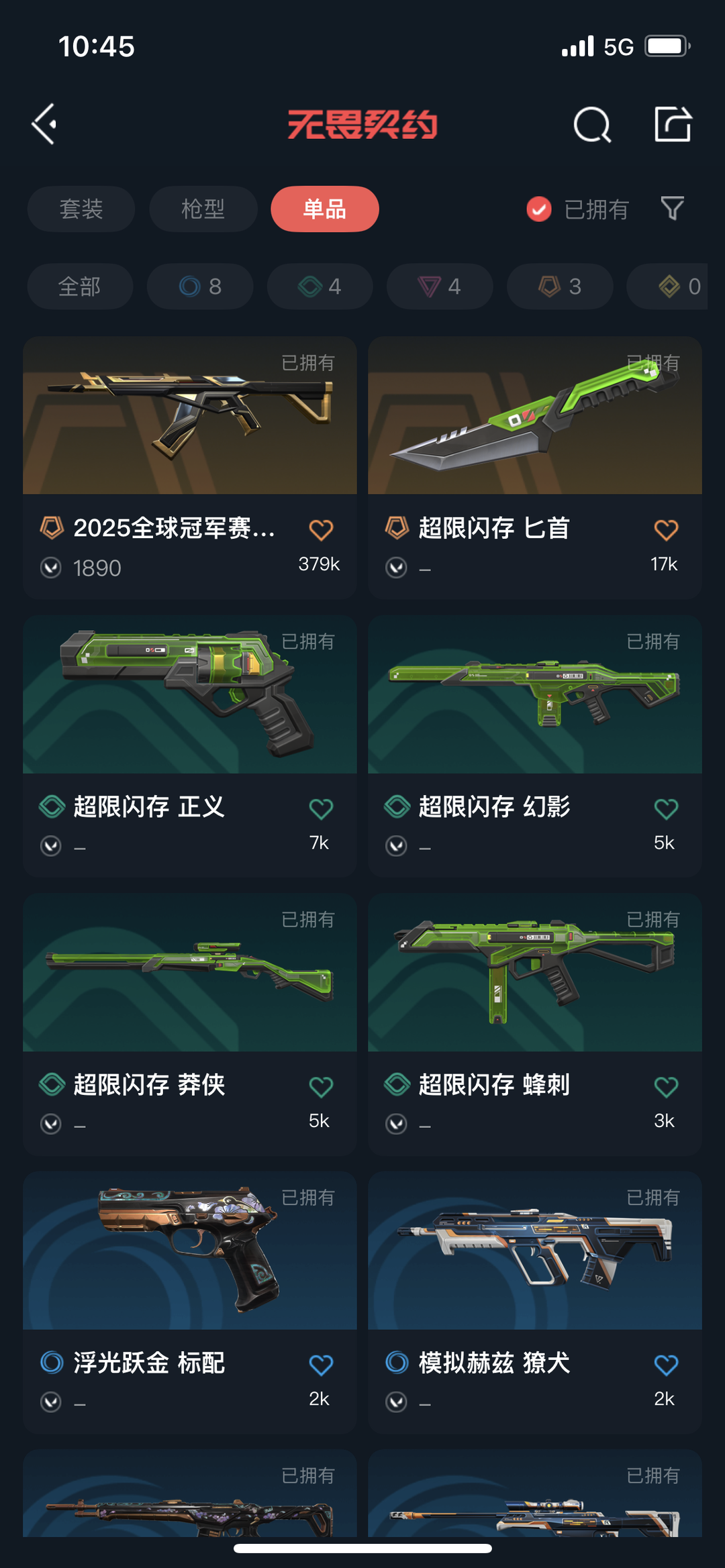Open the search icon
Viewport: 725px width, 1568px height.
click(592, 124)
